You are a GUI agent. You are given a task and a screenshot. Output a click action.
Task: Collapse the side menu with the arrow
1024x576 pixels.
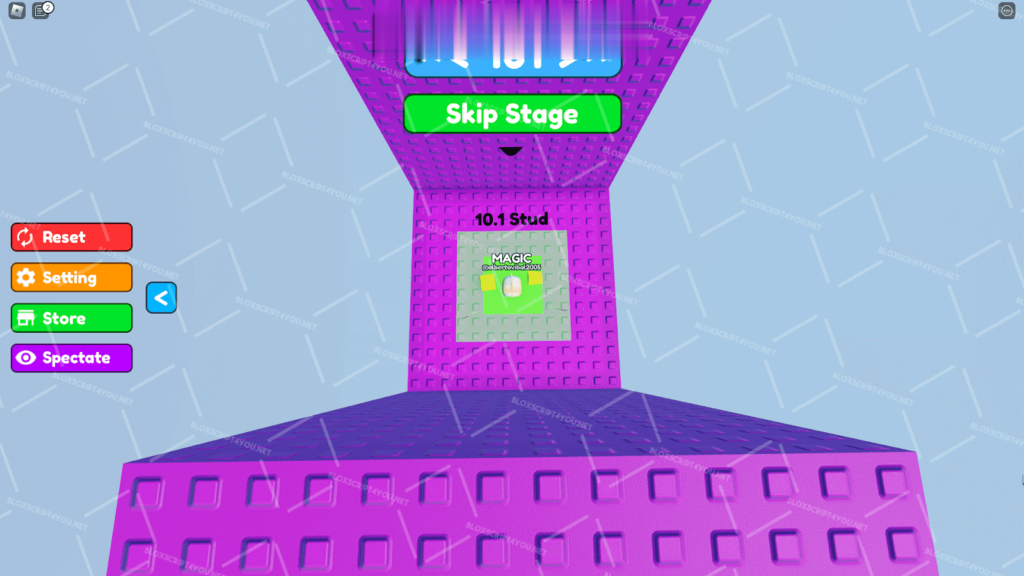point(161,297)
